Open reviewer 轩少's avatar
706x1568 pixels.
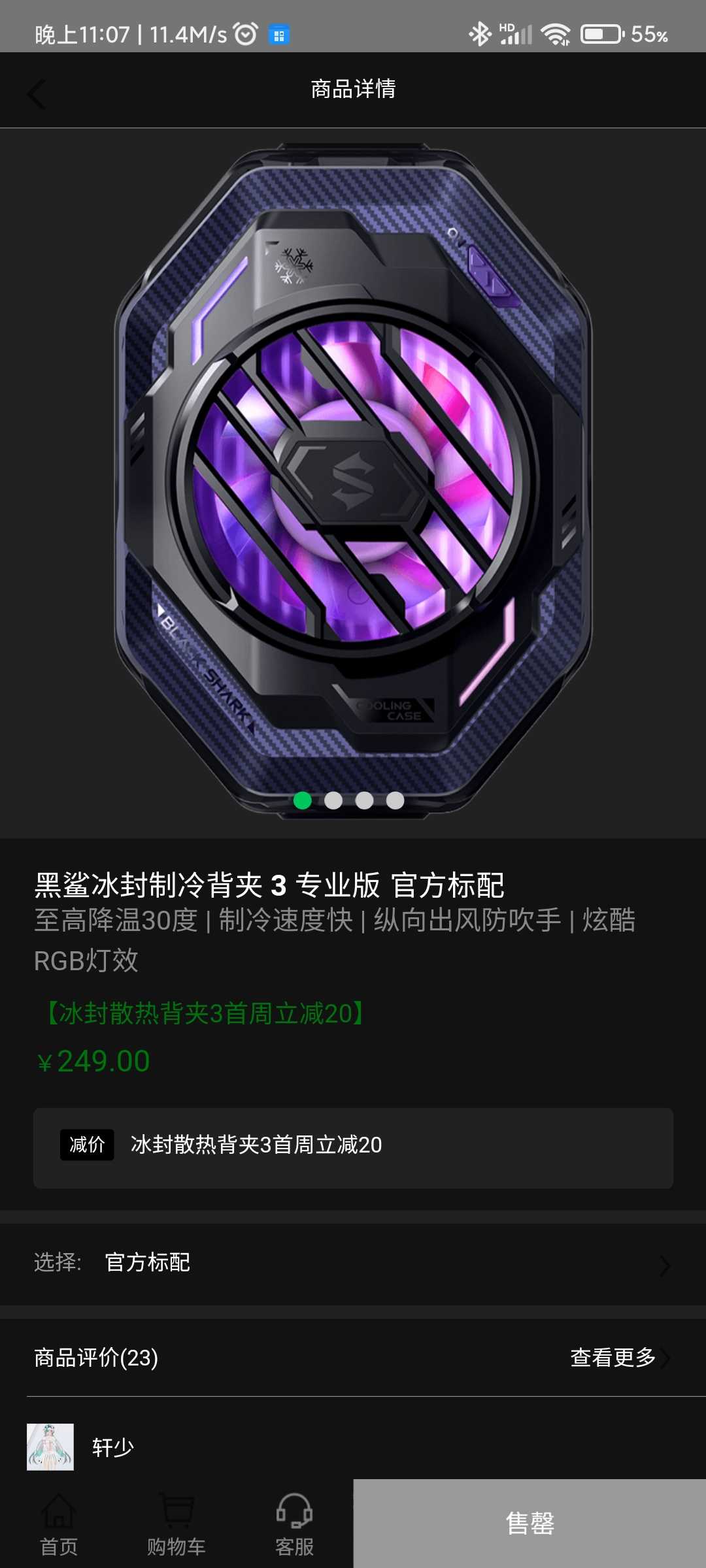[50, 1446]
